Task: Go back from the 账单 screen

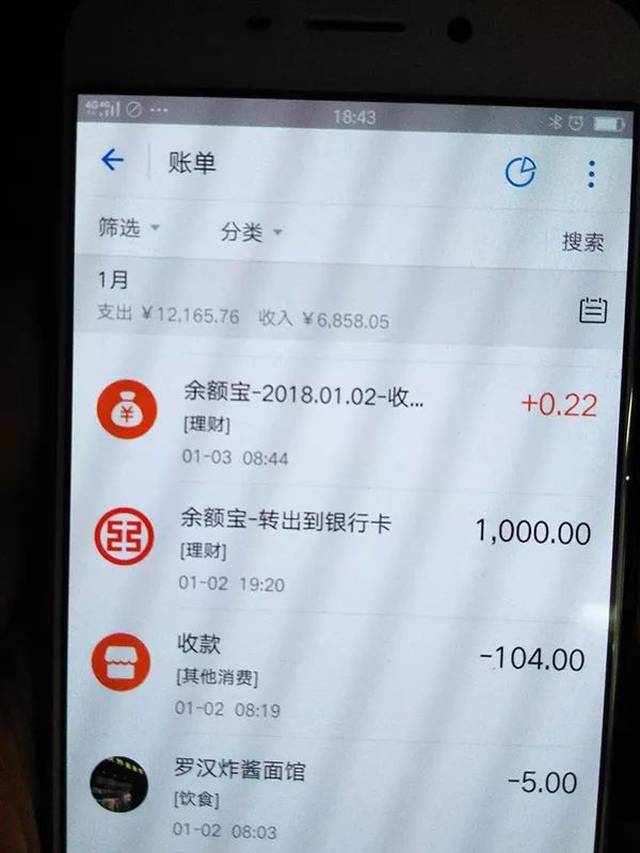Action: point(112,160)
